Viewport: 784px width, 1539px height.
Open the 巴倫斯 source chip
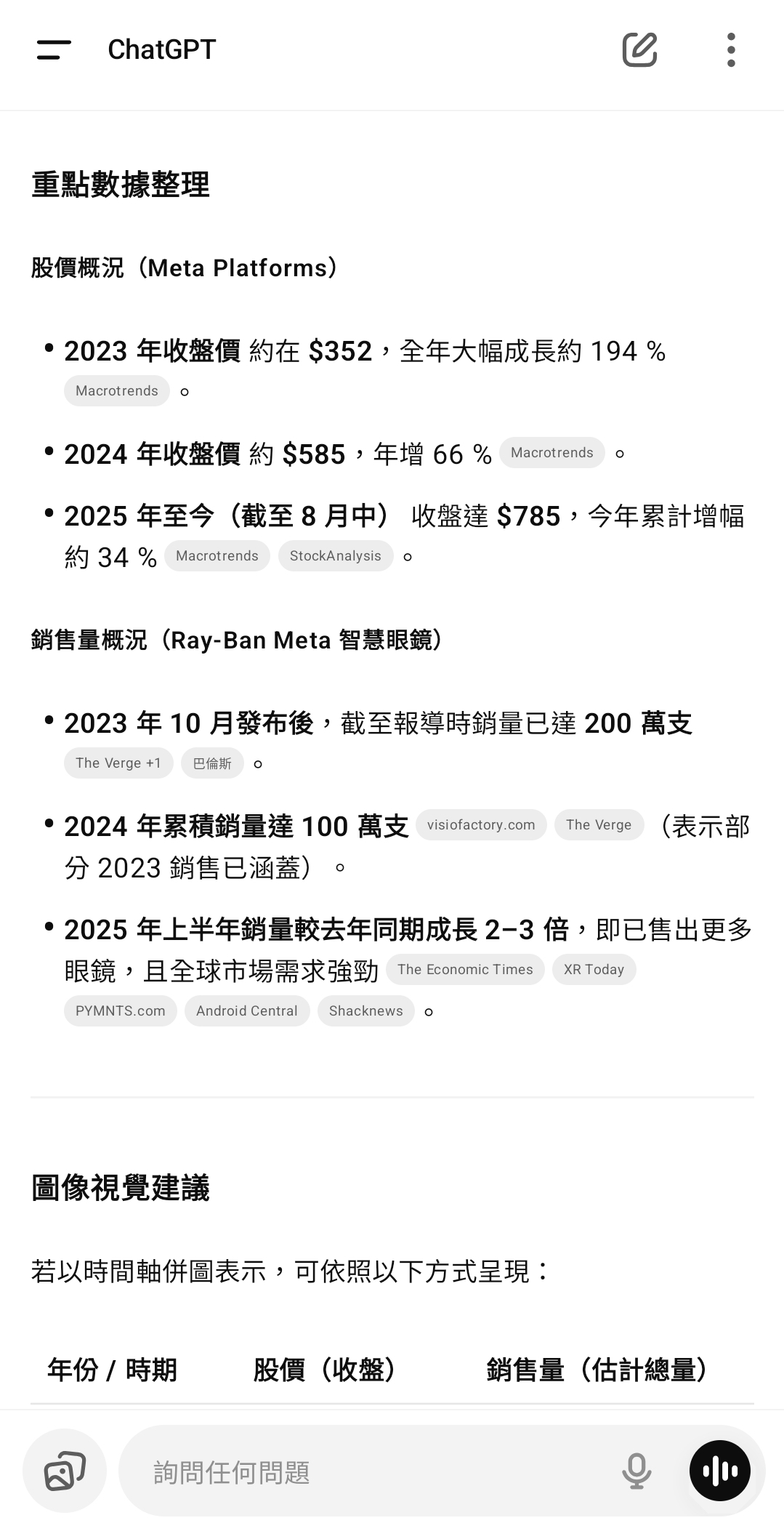[x=212, y=763]
